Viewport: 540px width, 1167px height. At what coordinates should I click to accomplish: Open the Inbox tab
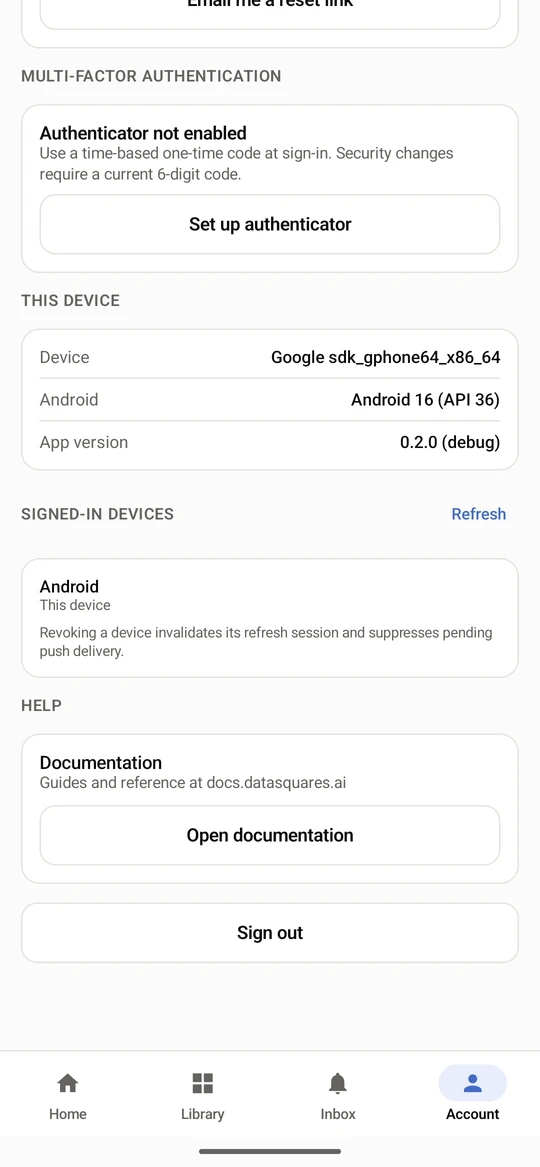point(338,1096)
